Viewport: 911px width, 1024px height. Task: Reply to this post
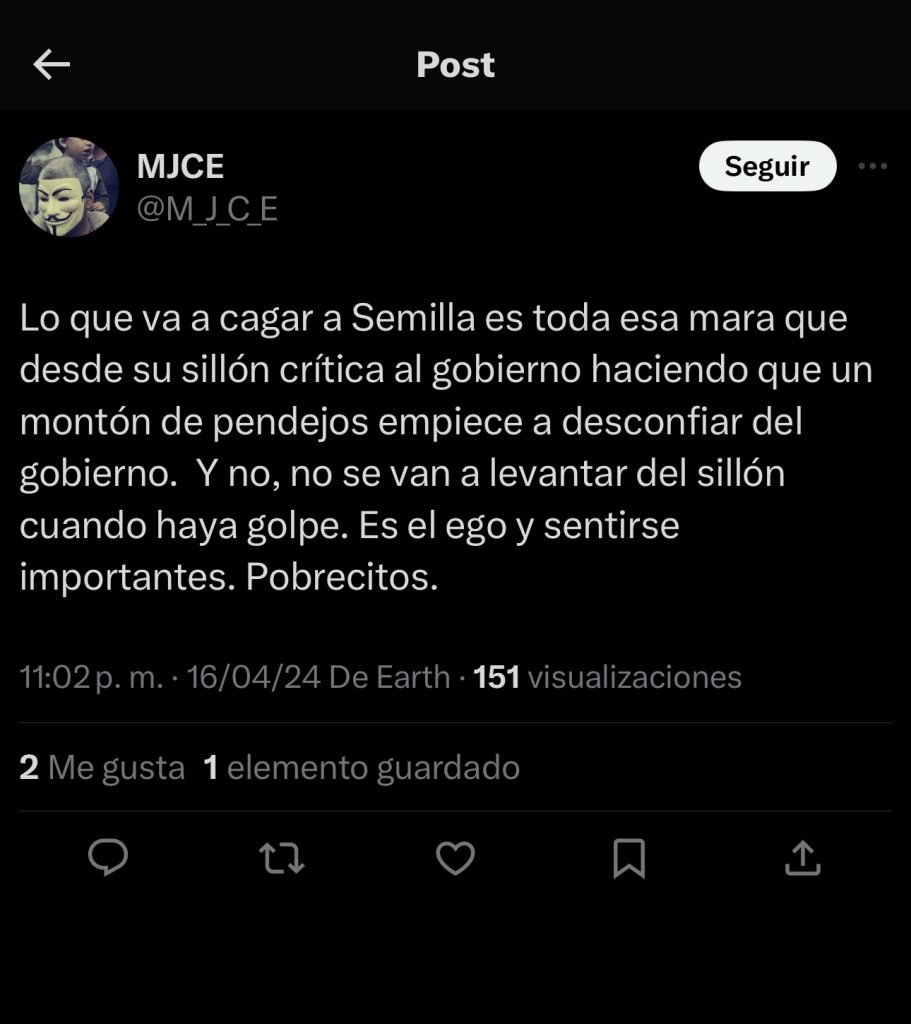tap(108, 858)
